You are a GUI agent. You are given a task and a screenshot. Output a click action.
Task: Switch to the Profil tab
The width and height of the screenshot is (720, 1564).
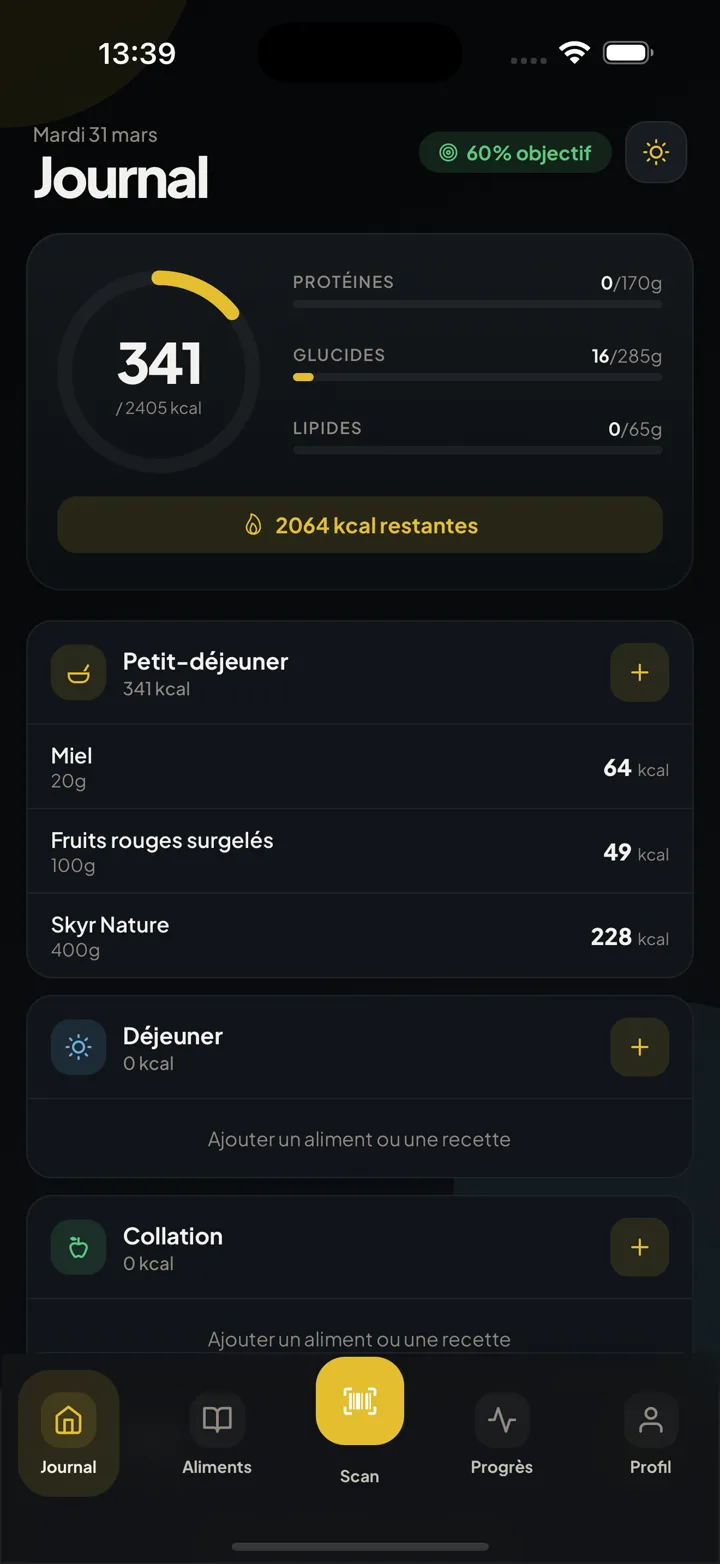click(650, 1433)
